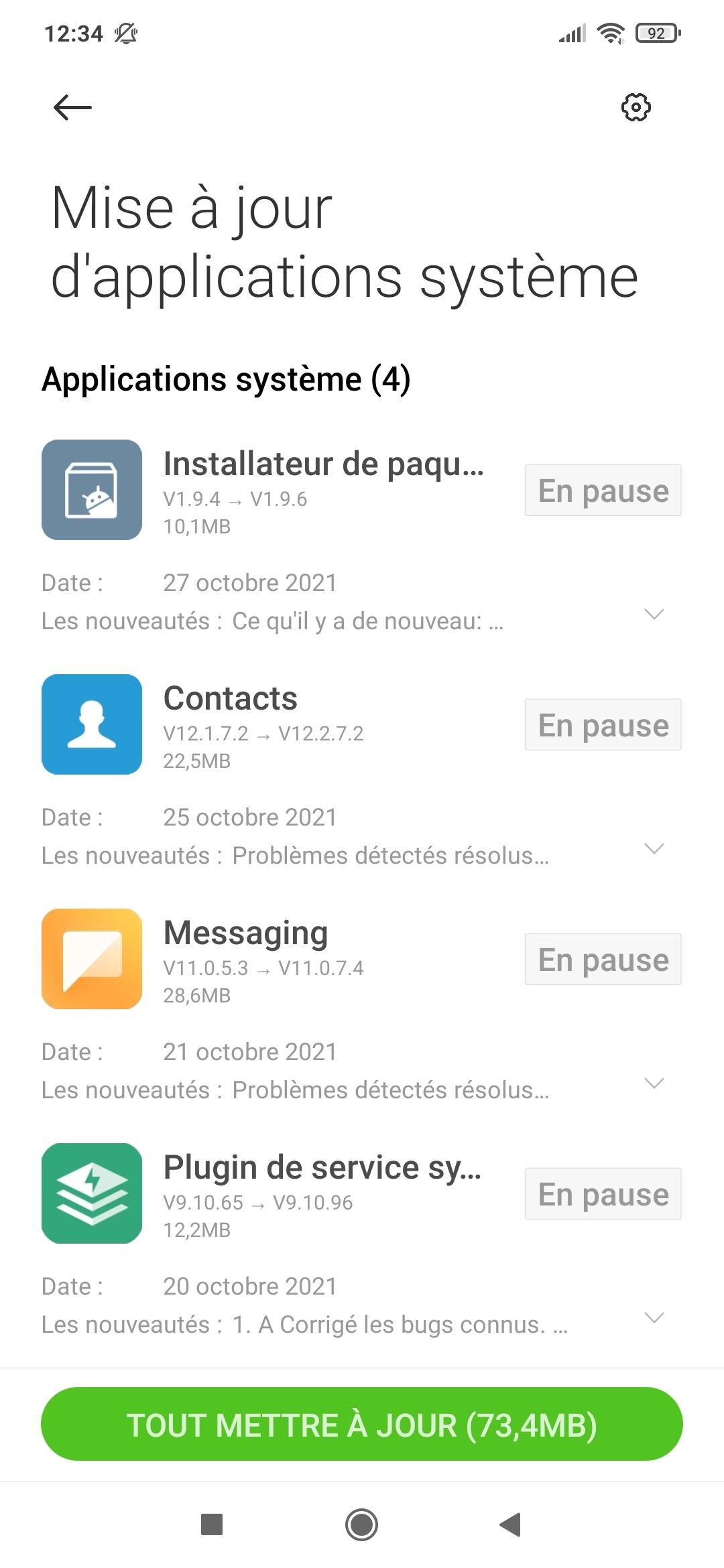This screenshot has width=724, height=1568.
Task: Expand the Messaging update notes
Action: click(654, 1084)
